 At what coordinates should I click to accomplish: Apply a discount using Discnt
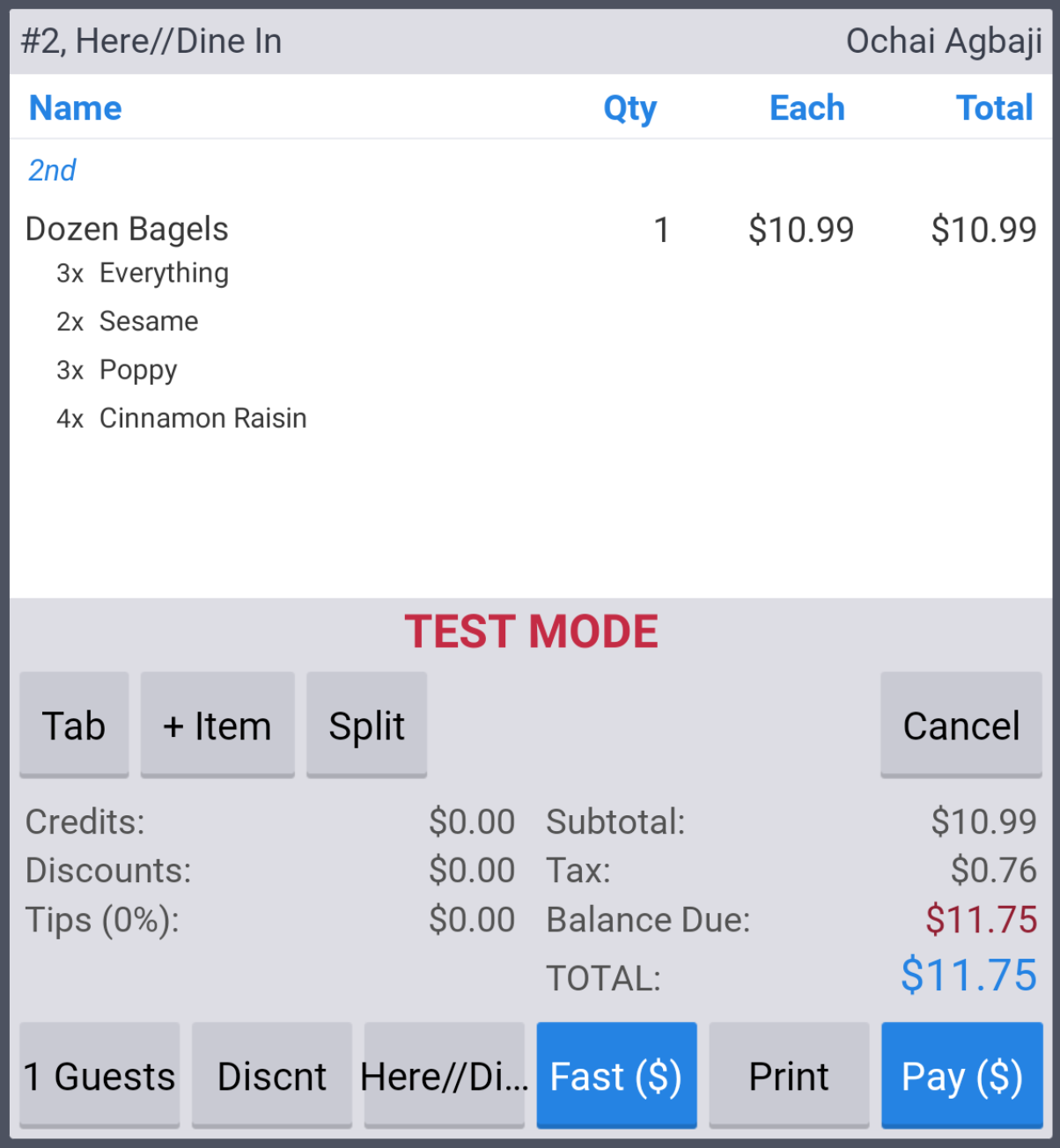click(x=271, y=1075)
